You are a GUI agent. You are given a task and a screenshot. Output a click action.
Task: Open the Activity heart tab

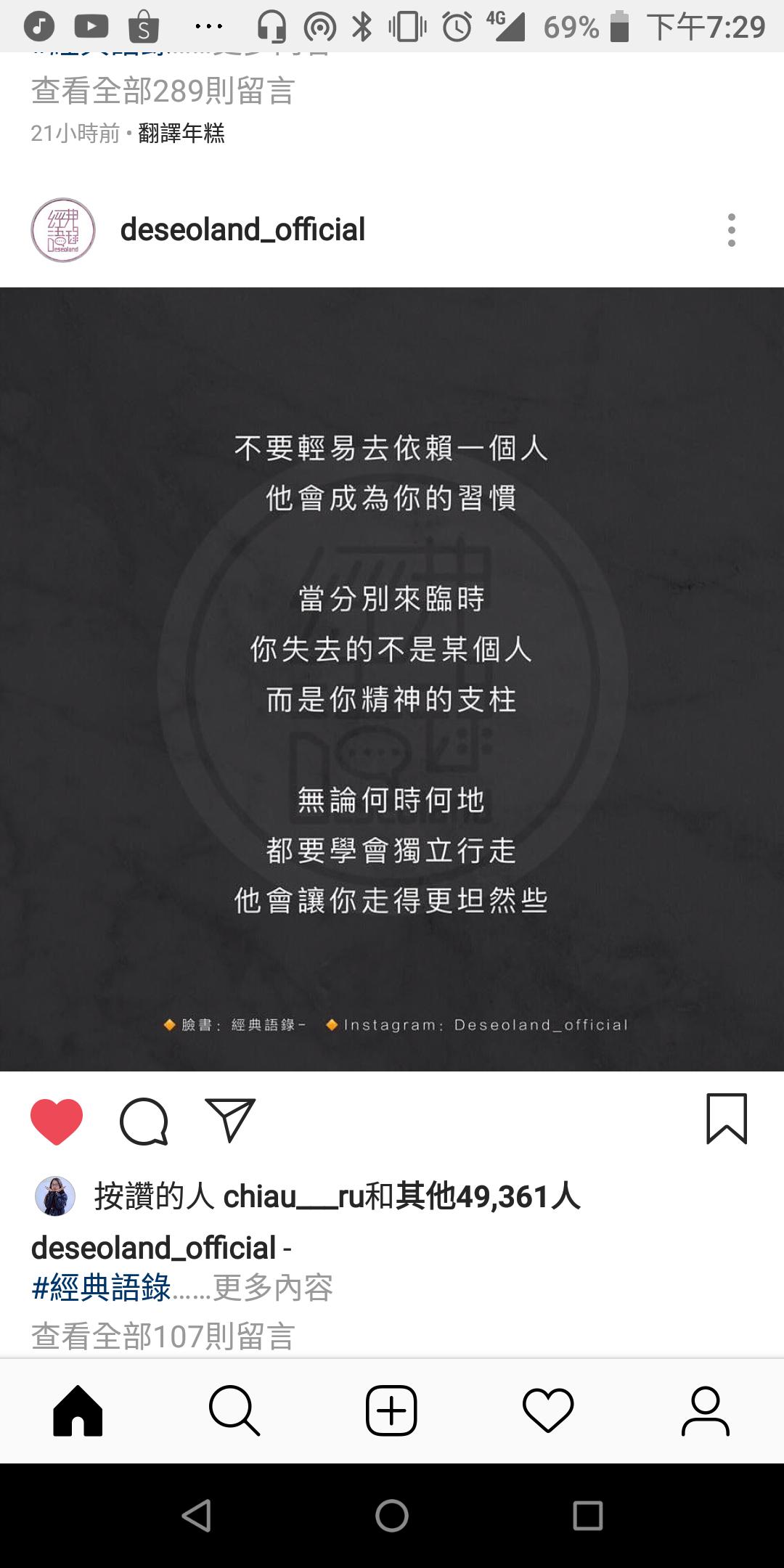coord(548,1411)
